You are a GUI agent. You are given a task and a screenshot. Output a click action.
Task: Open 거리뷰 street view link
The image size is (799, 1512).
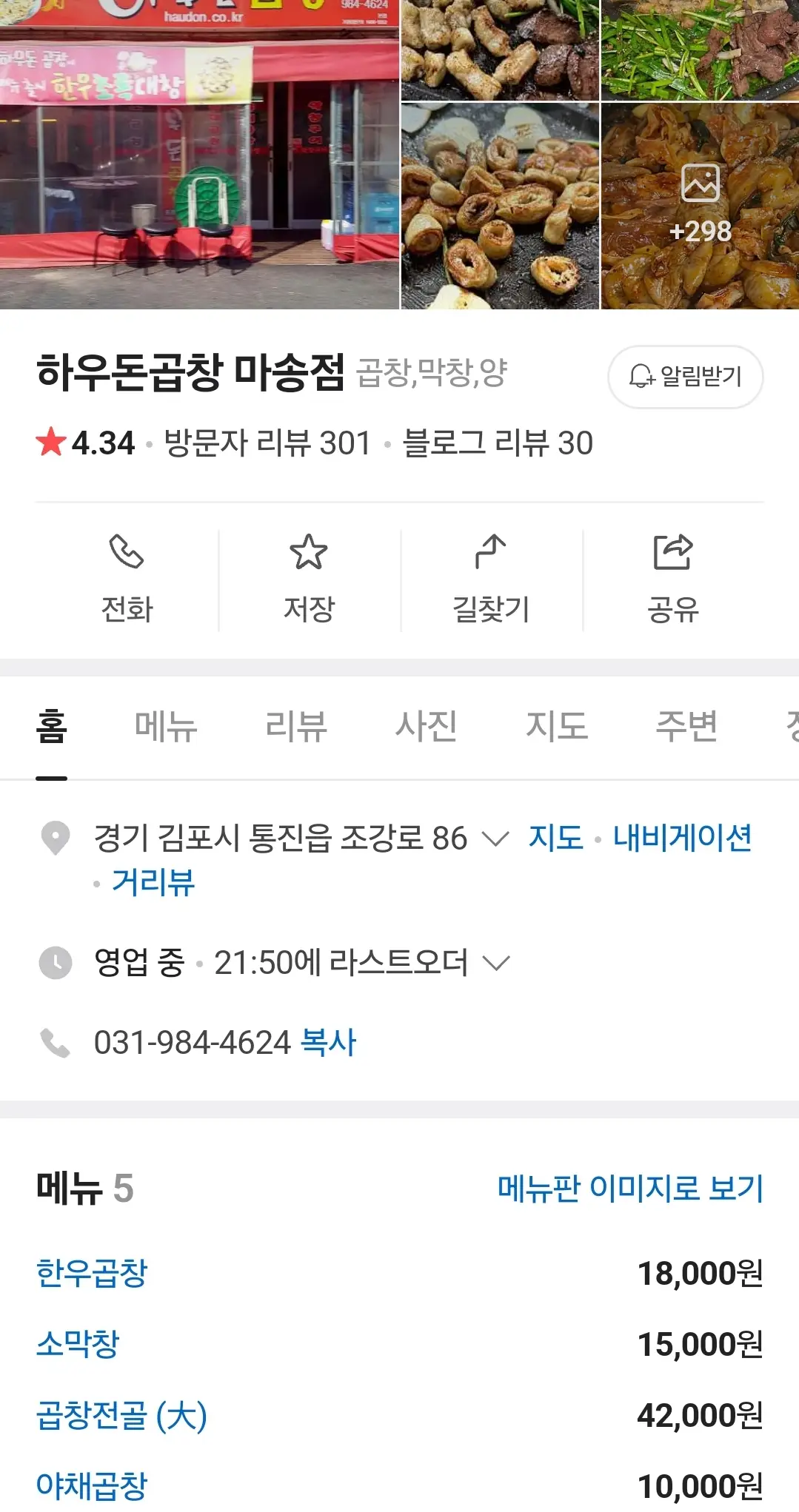[x=153, y=882]
